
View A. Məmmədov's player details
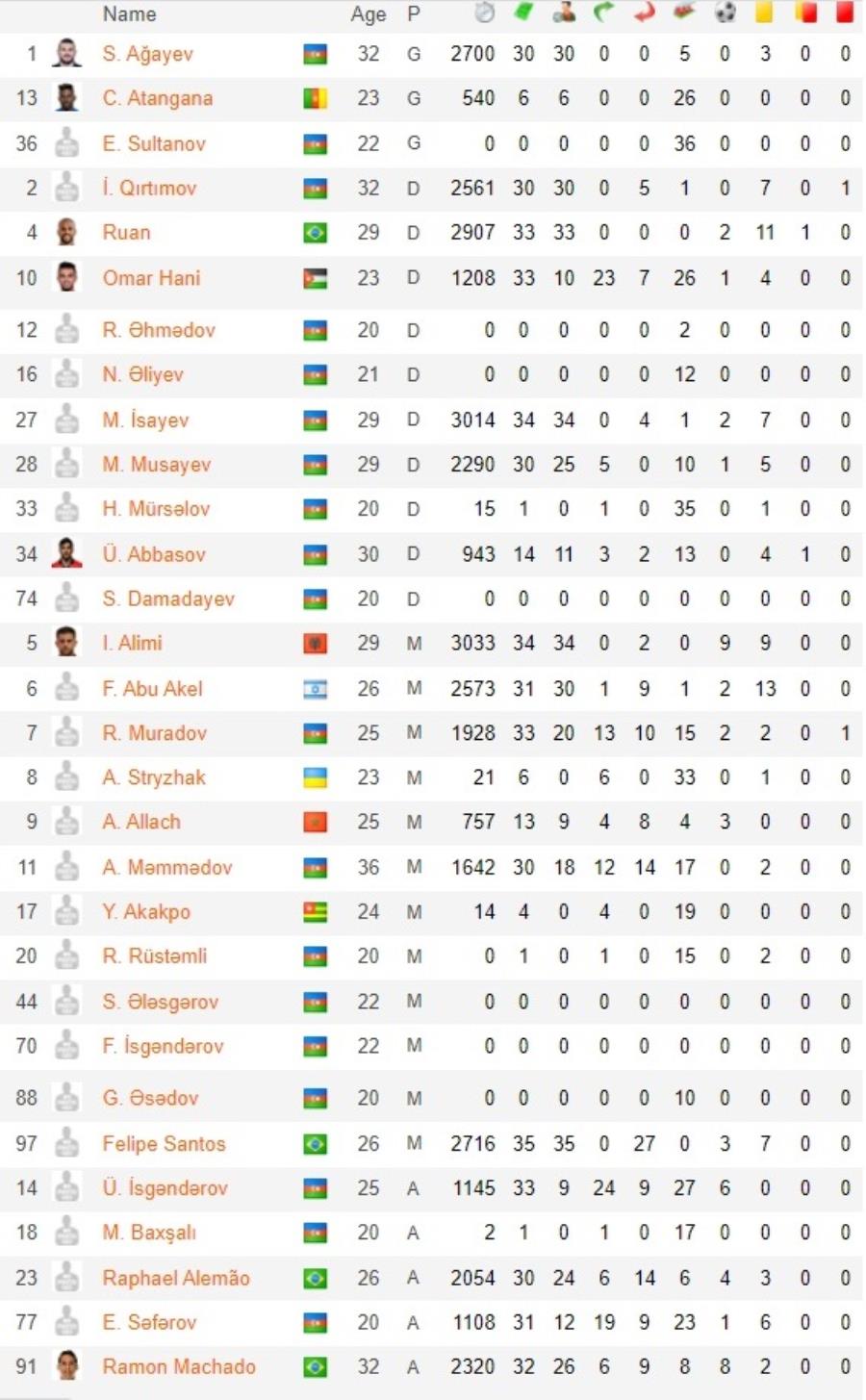click(x=166, y=867)
